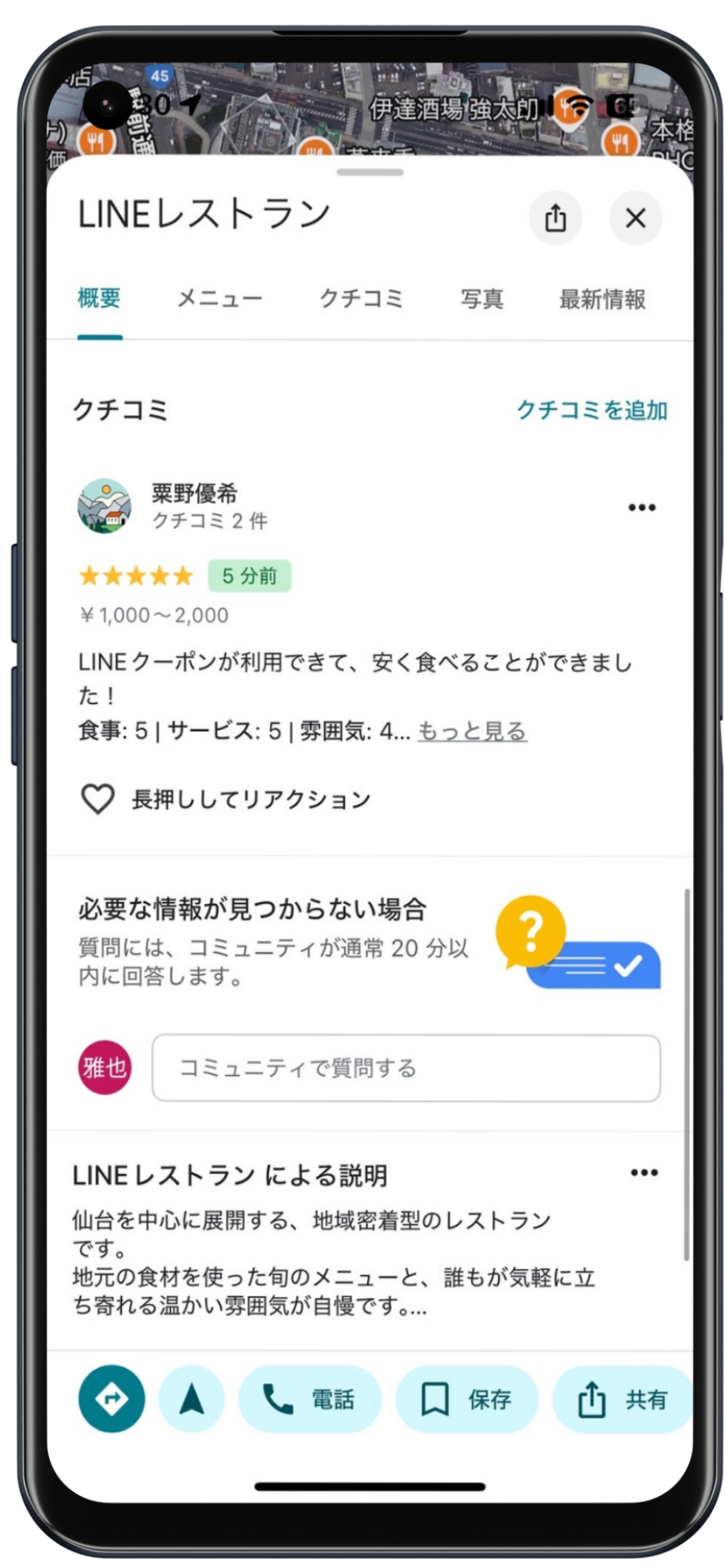Get directions with the teal route button
This screenshot has width=725, height=1568.
[112, 1400]
